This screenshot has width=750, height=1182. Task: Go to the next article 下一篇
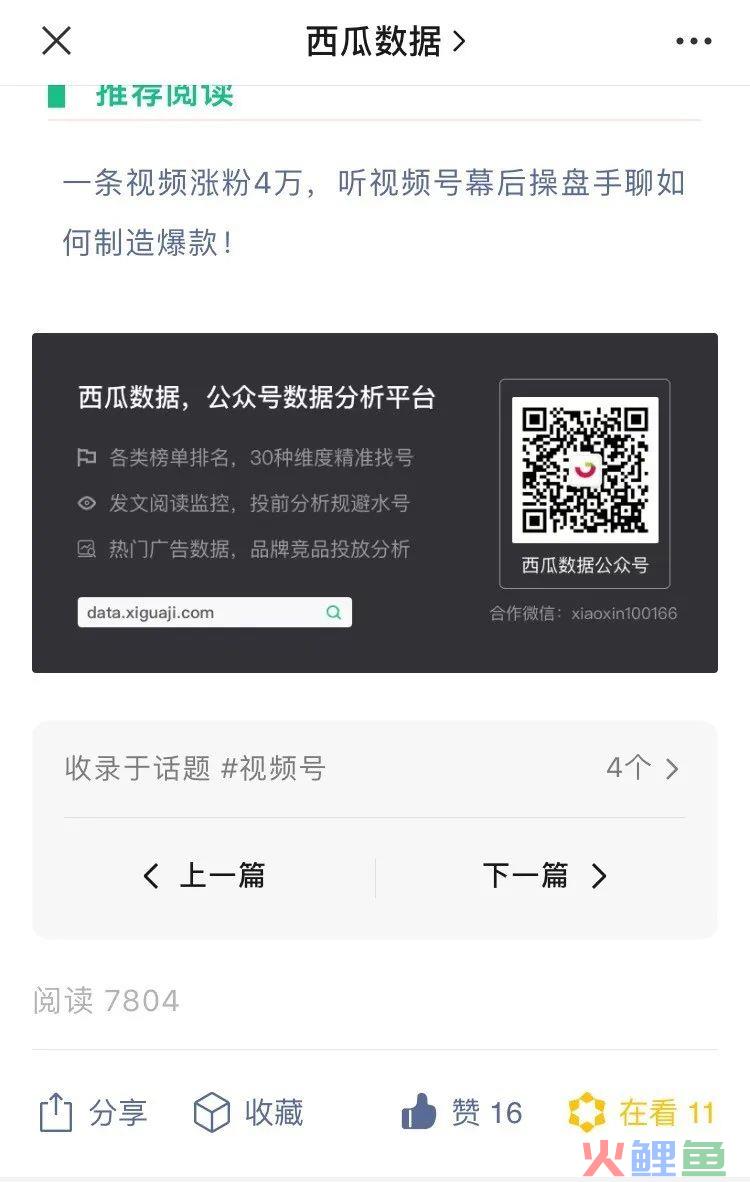[x=545, y=876]
